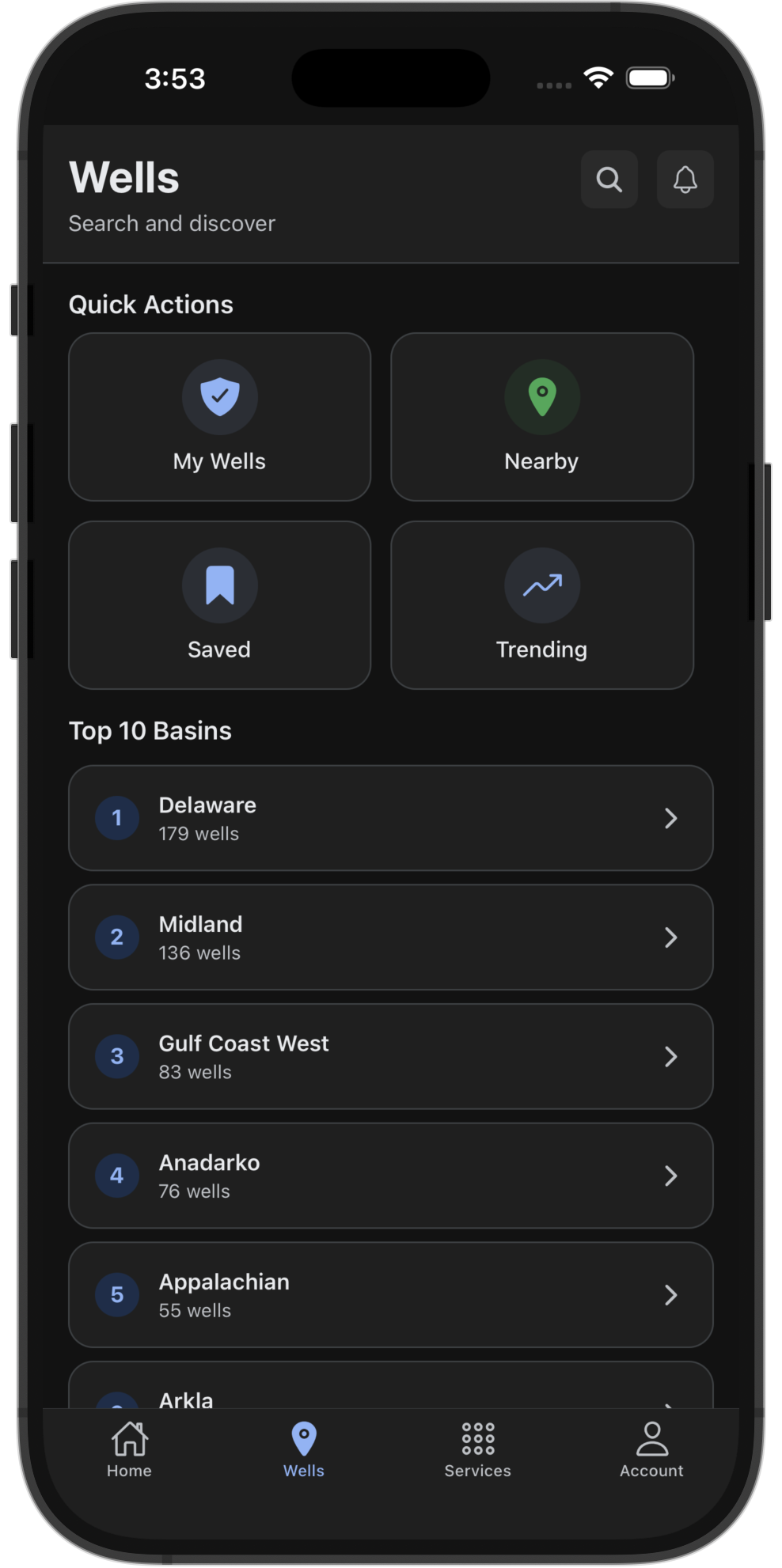Viewport: 782px width, 1568px height.
Task: Select the Nearby quick action
Action: [x=541, y=417]
